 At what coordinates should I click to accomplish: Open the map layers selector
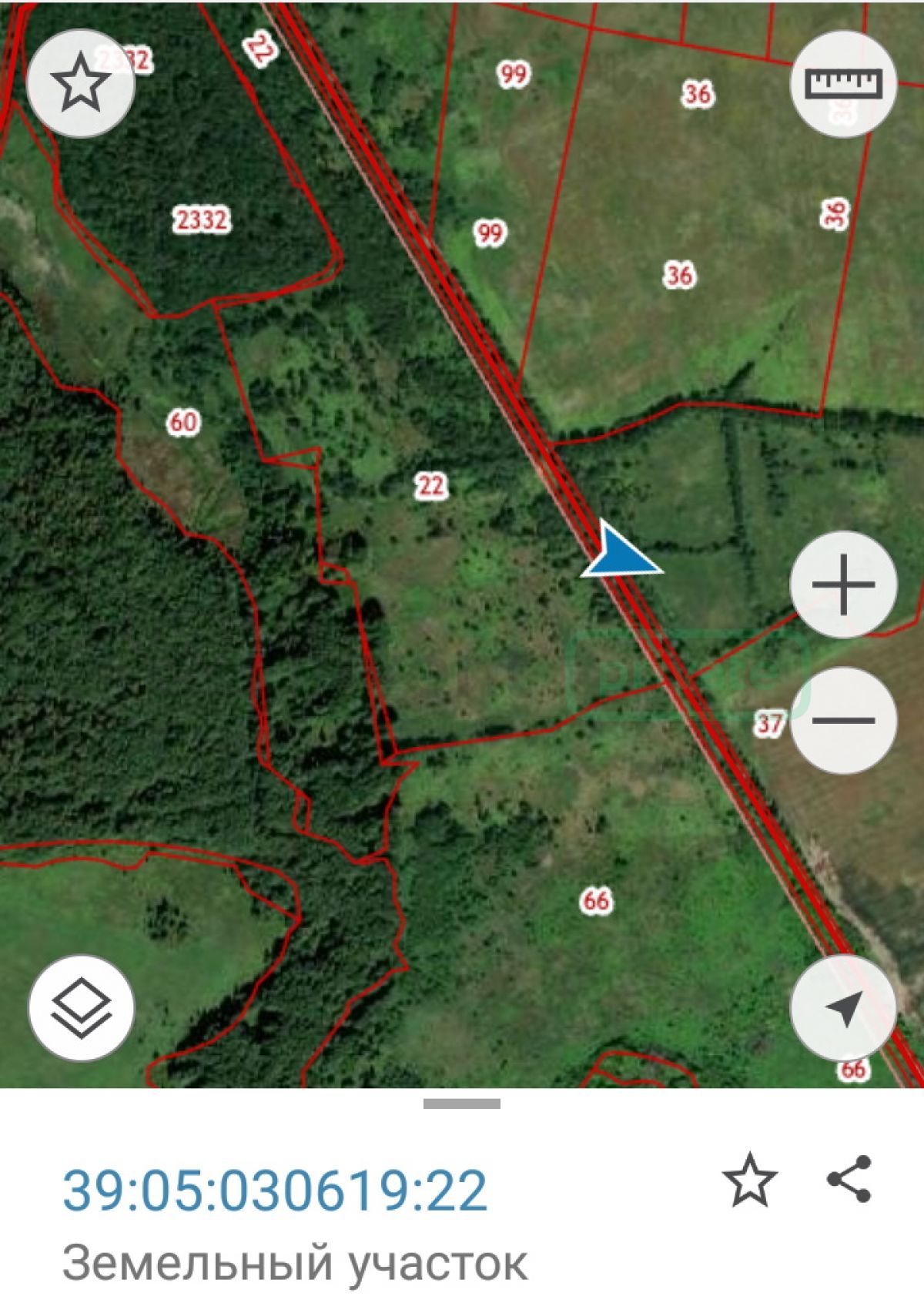click(x=81, y=1008)
